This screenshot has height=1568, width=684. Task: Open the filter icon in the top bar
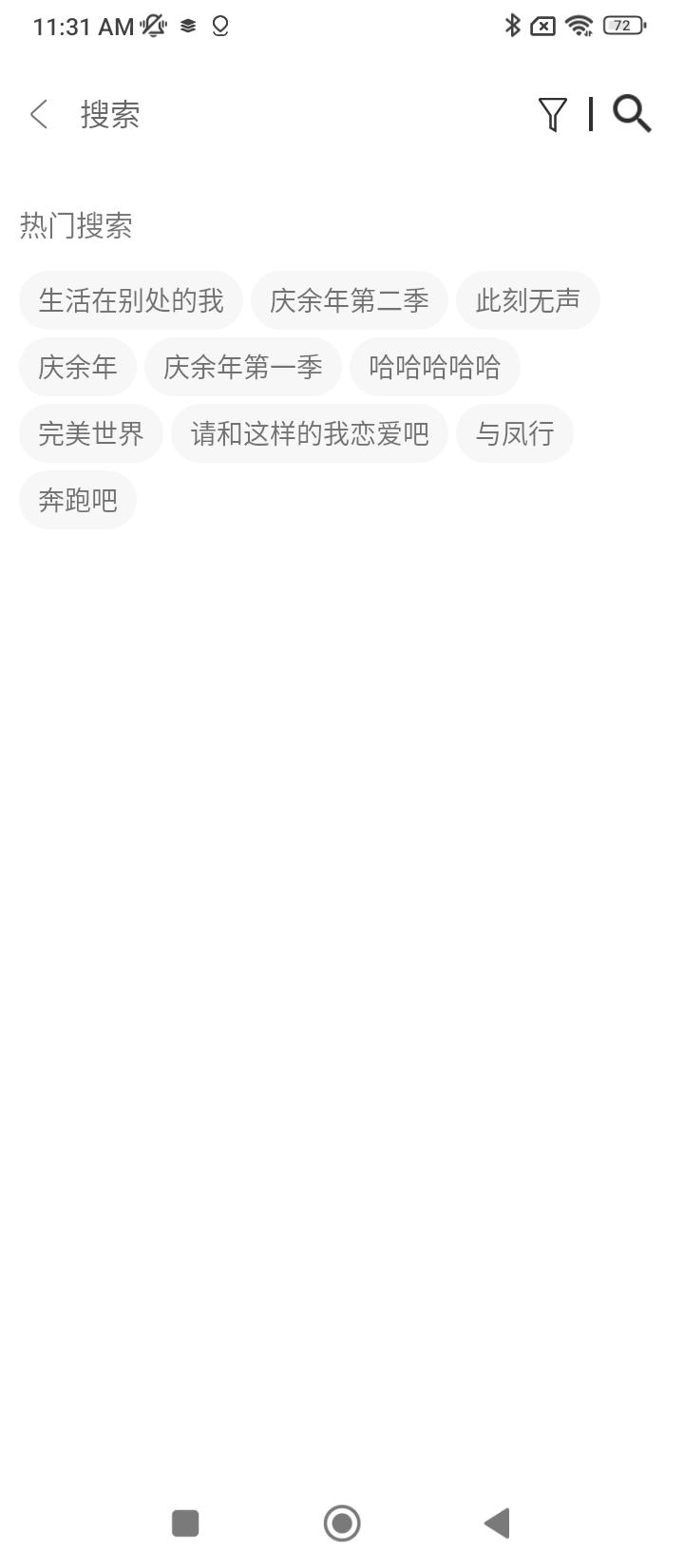[553, 114]
